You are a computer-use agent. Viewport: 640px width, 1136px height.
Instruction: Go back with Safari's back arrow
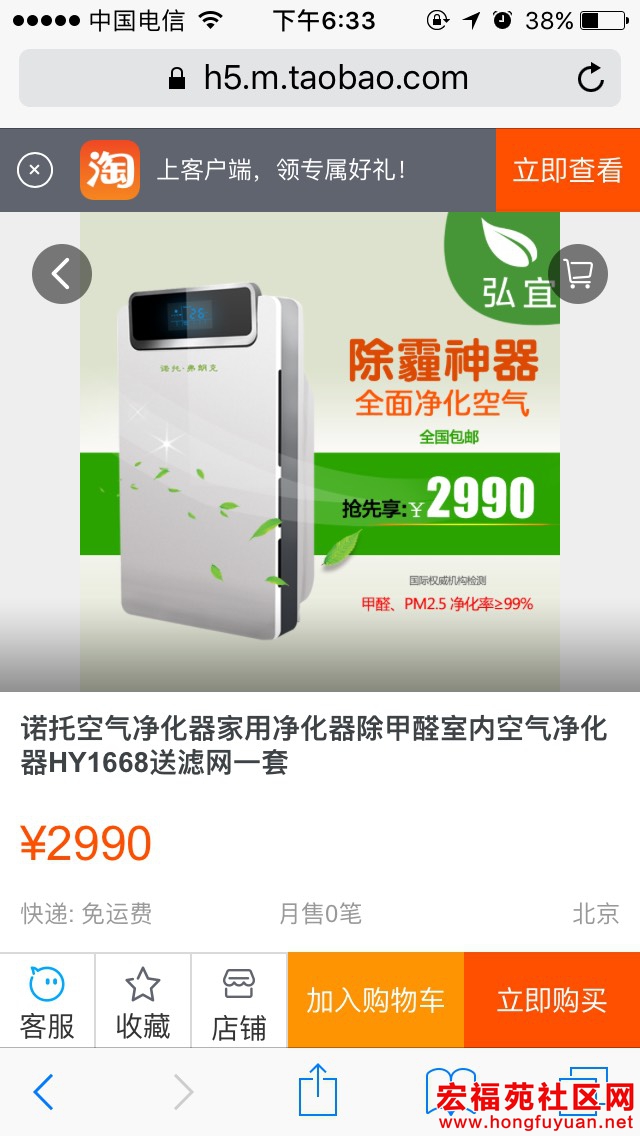click(x=43, y=1092)
